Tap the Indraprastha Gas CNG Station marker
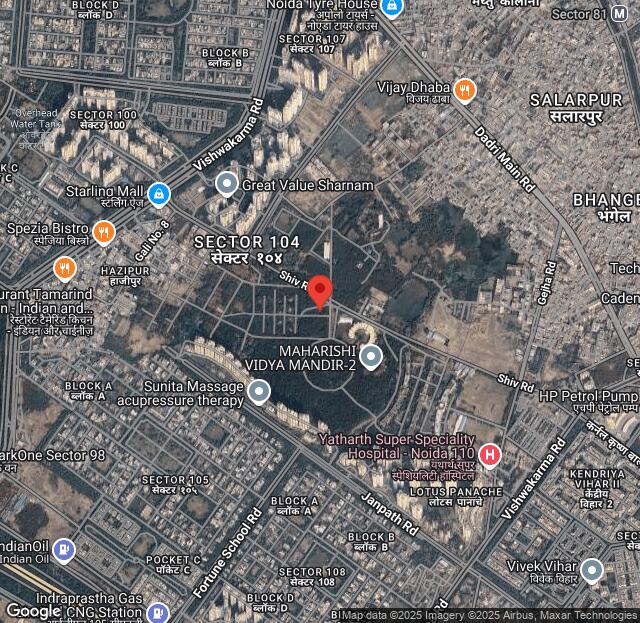The image size is (640, 623). 157,611
